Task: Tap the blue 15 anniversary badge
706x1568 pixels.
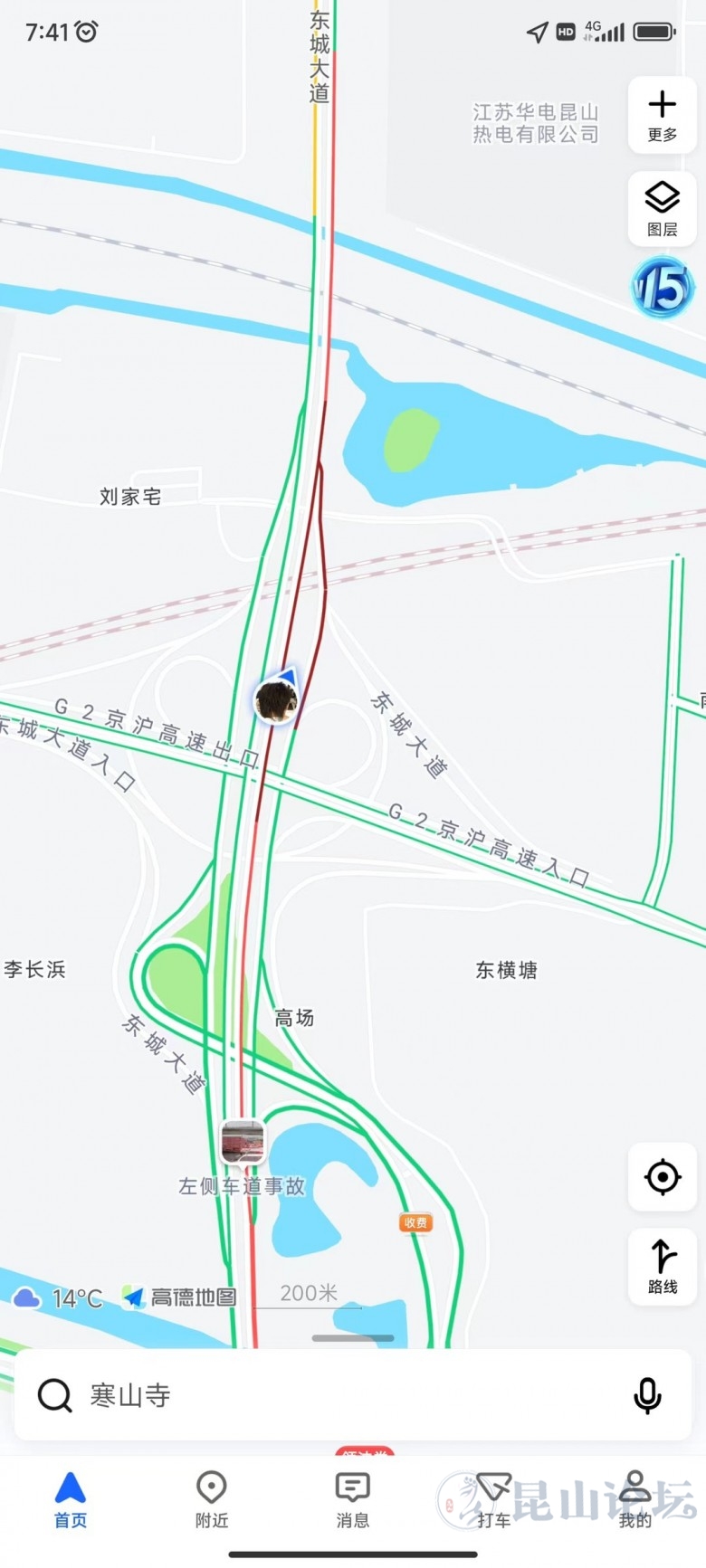Action: click(663, 289)
